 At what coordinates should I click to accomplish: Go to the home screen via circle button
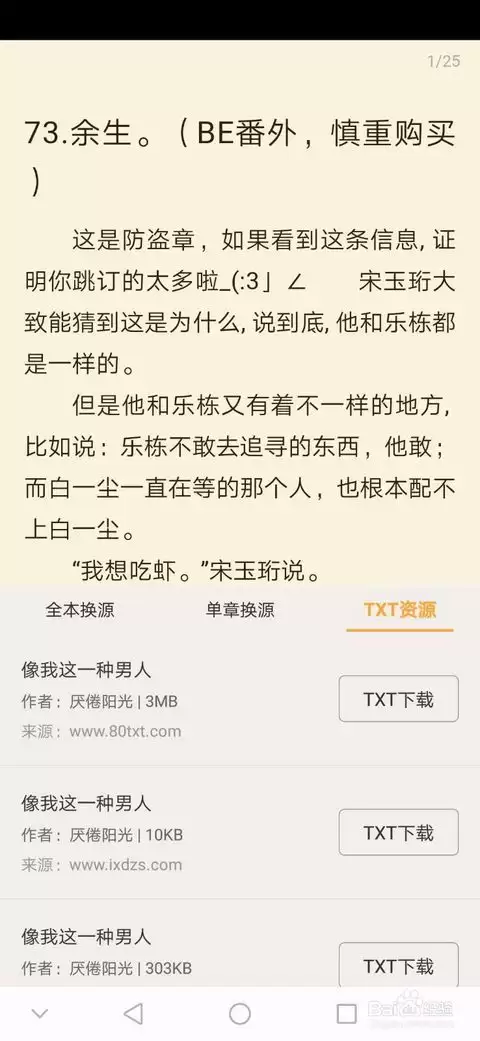(240, 1014)
